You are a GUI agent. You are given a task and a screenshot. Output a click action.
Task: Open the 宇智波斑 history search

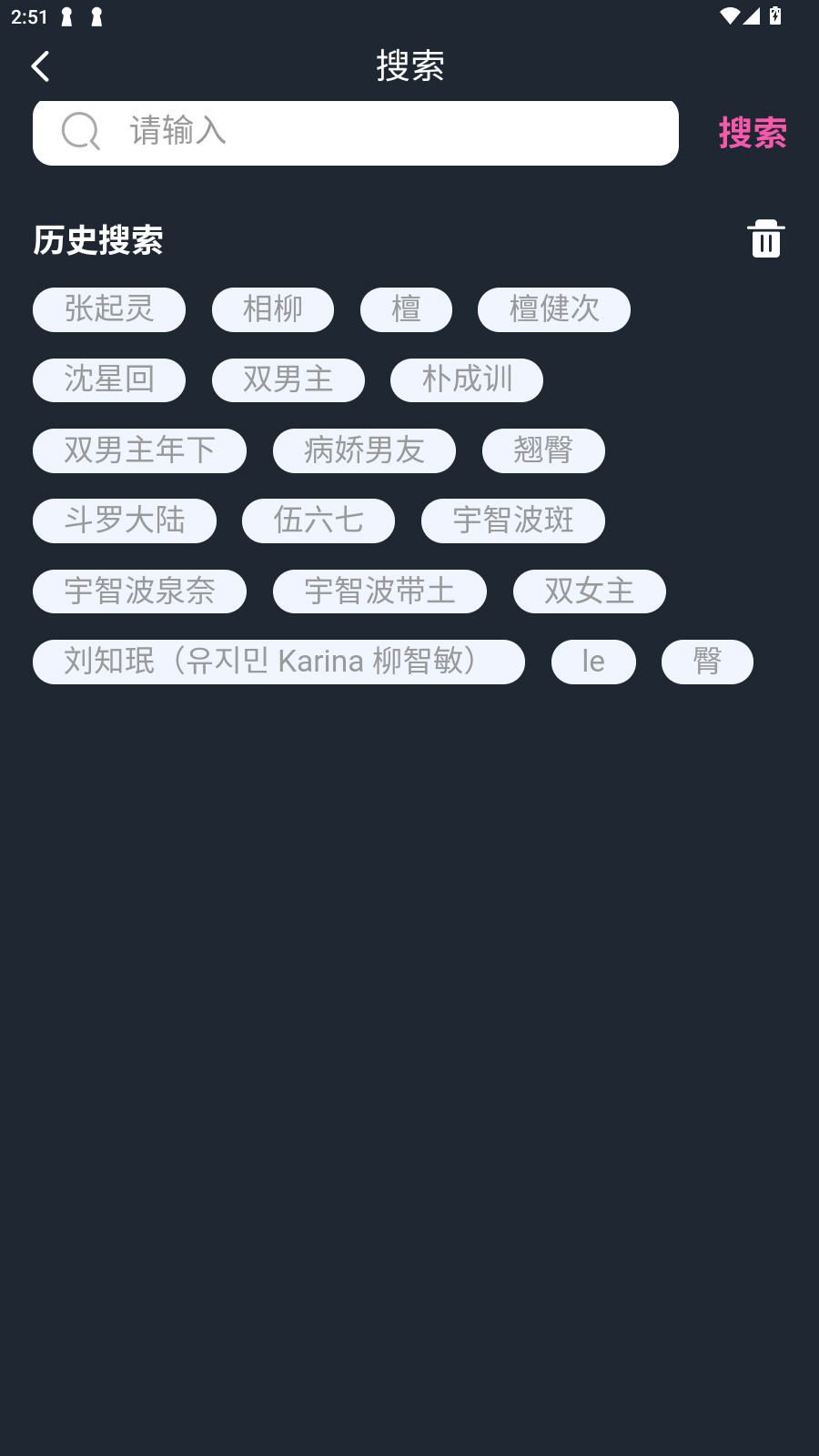[512, 521]
